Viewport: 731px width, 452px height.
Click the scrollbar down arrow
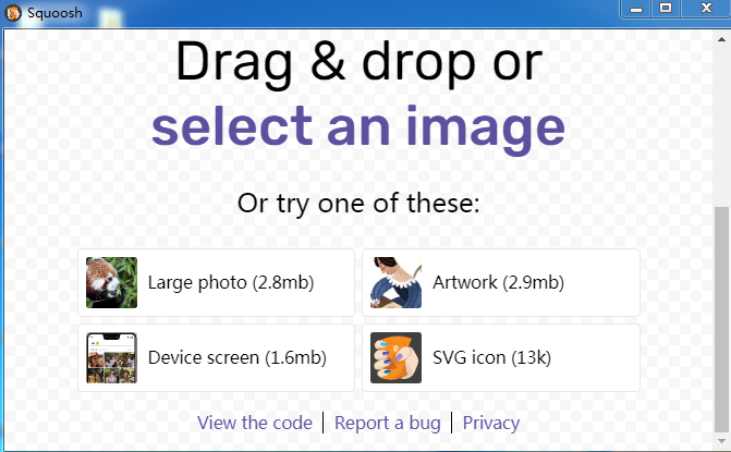[722, 438]
